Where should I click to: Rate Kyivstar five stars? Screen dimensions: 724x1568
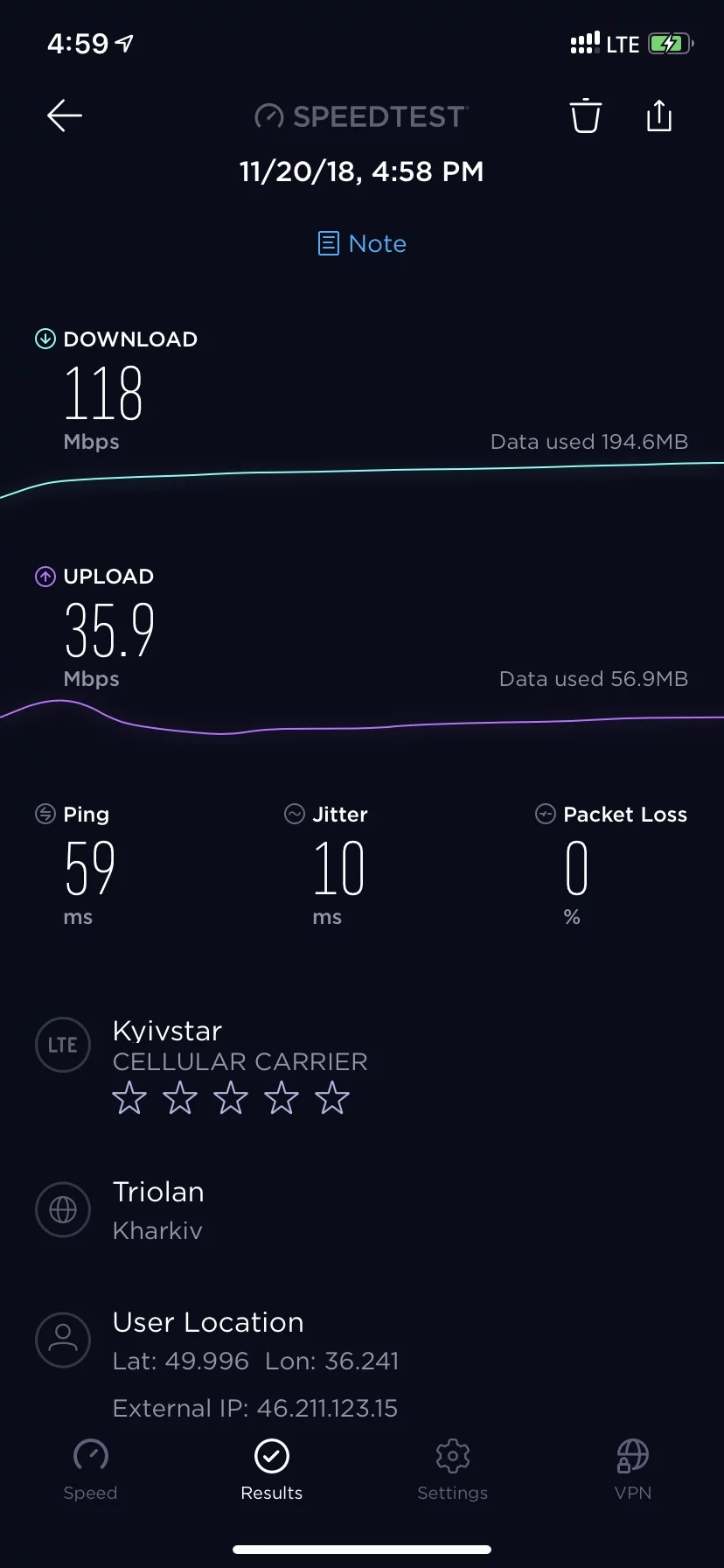(x=332, y=1097)
